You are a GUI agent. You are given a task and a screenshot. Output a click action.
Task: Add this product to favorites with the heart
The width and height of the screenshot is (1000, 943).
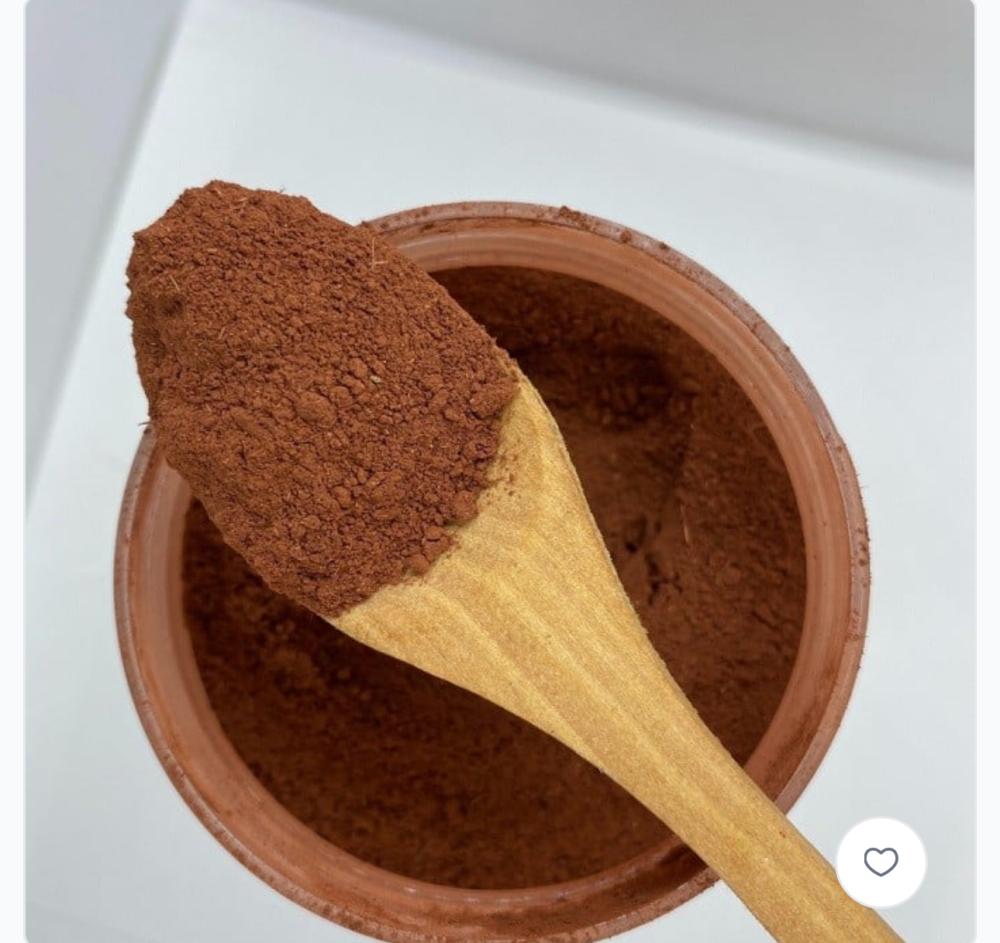point(881,862)
